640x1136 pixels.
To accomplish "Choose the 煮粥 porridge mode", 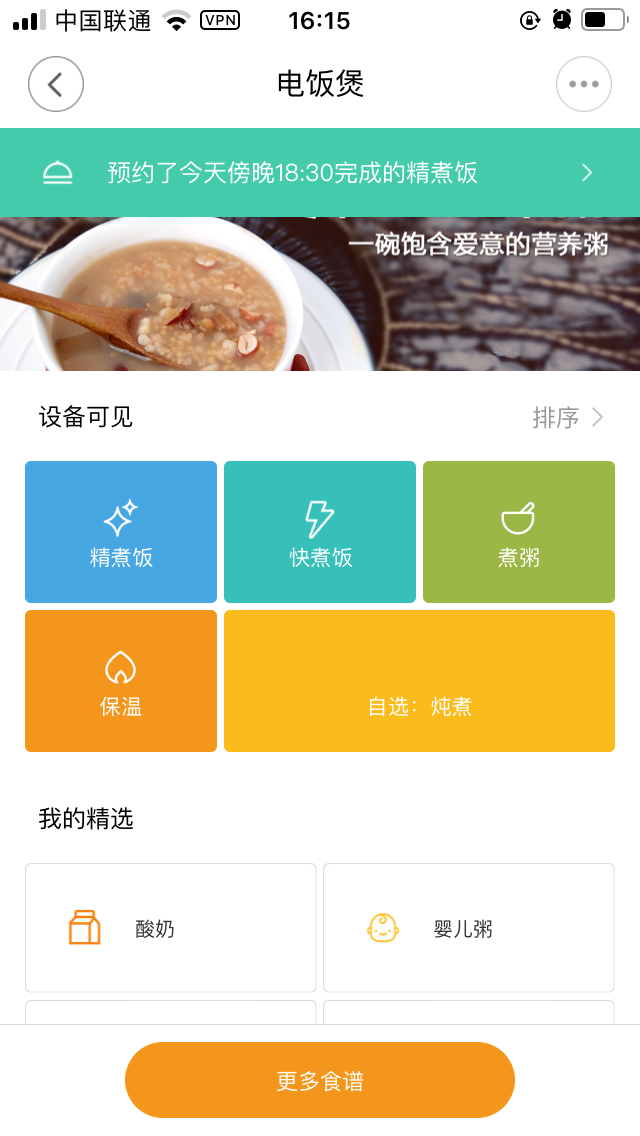I will click(519, 532).
